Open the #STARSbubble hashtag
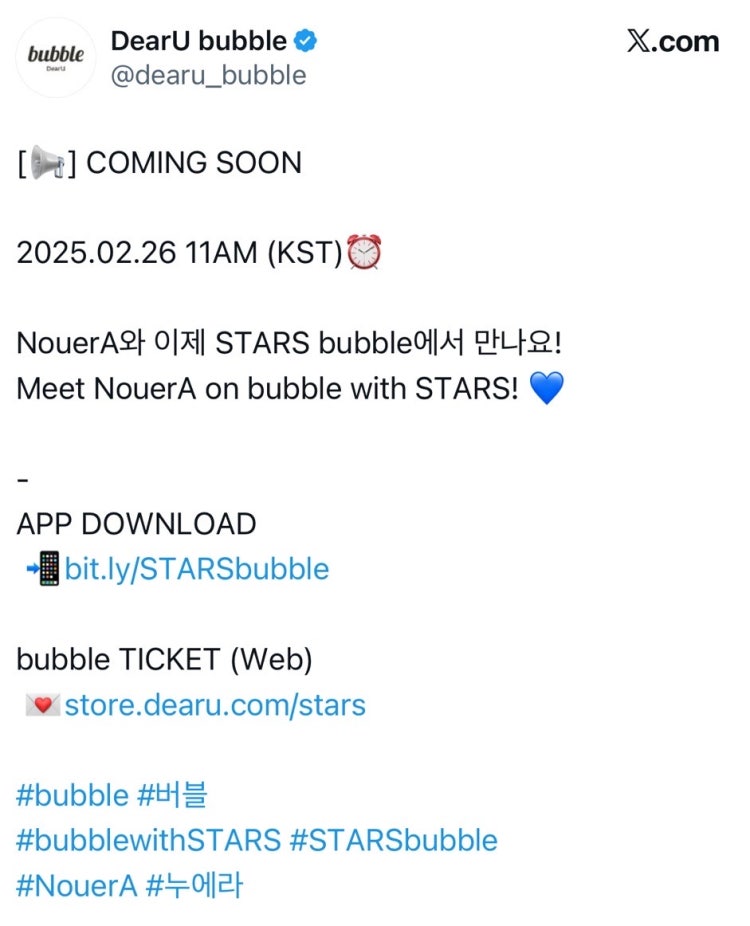This screenshot has width=750, height=926. [393, 840]
